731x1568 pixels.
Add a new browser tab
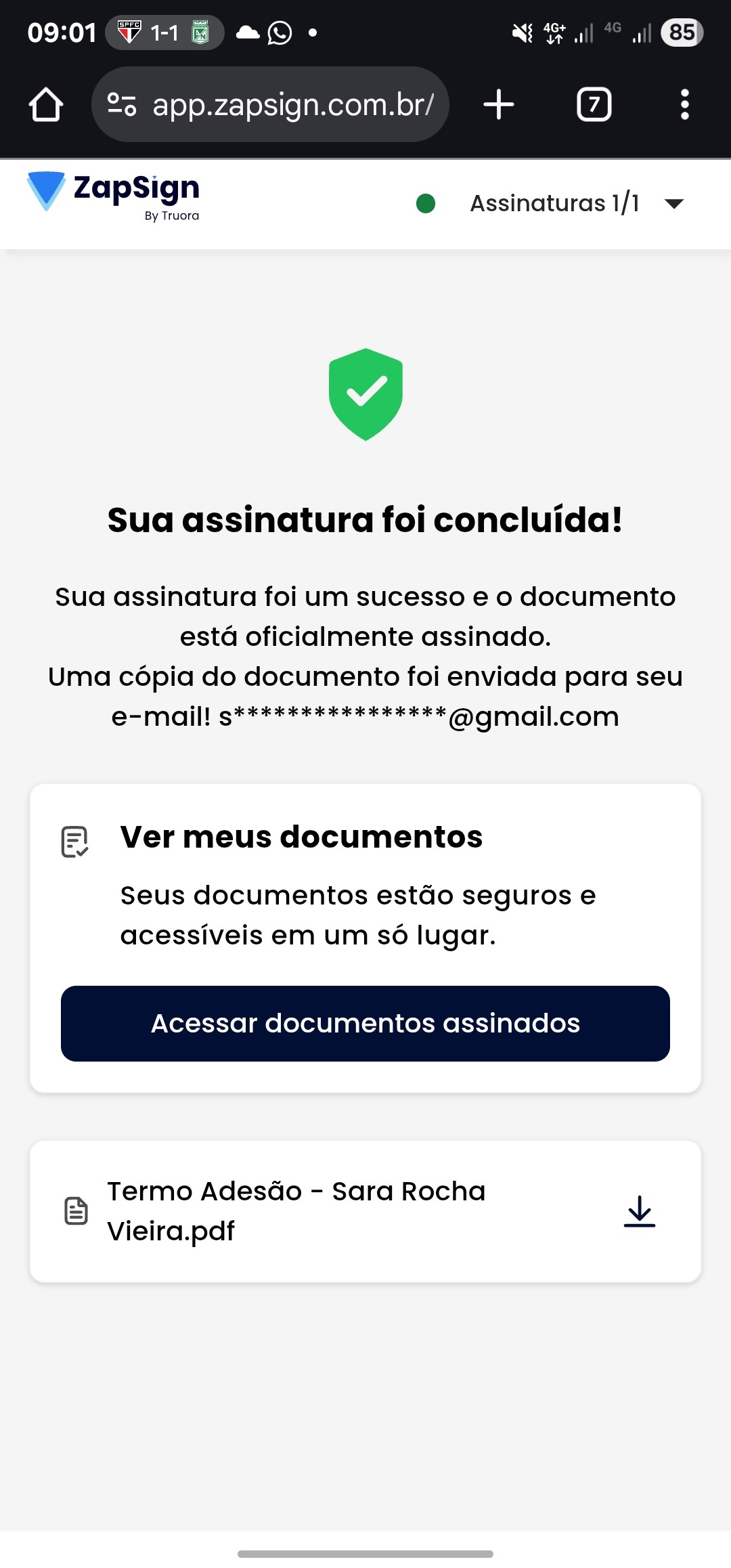pos(499,105)
